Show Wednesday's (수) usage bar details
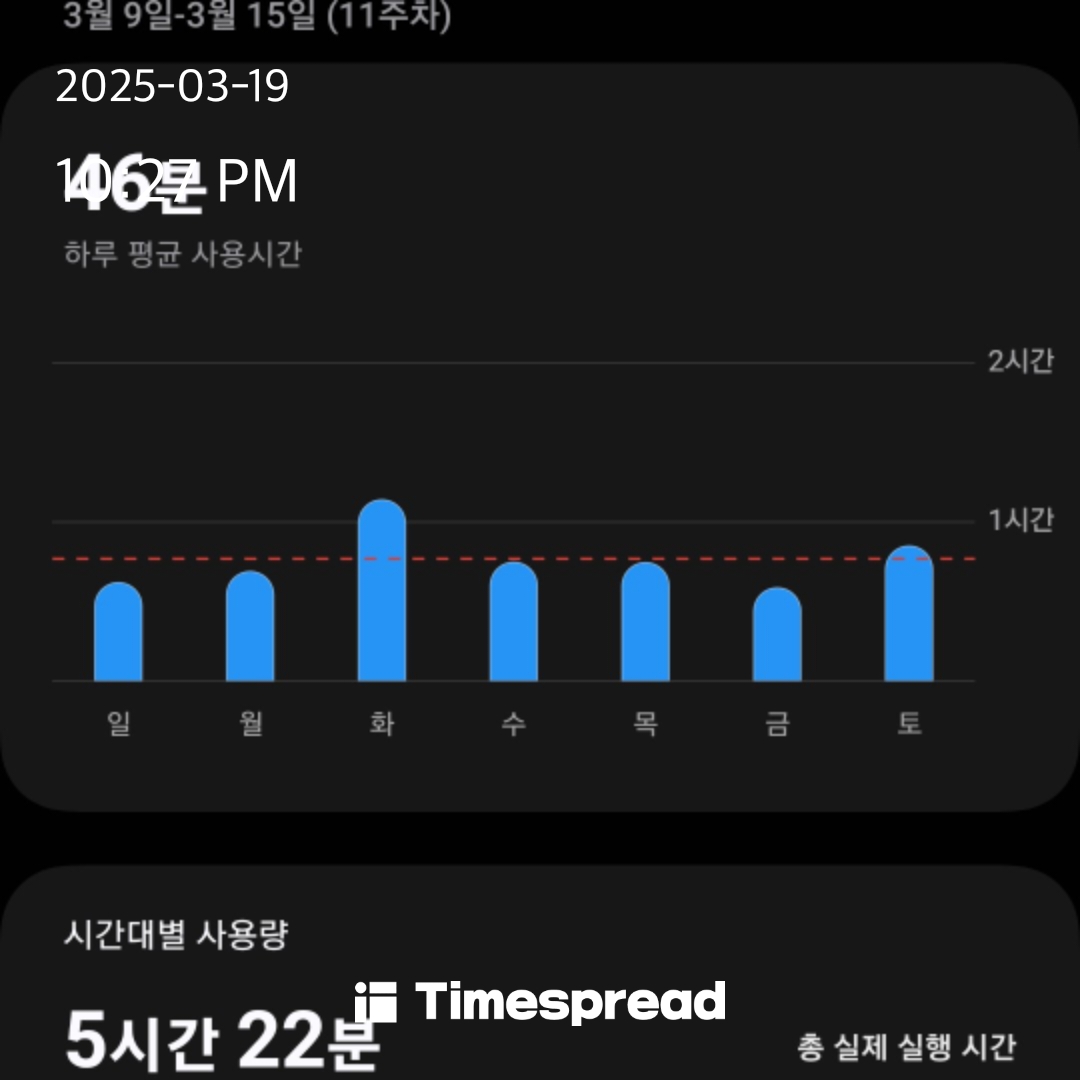This screenshot has height=1080, width=1080. pyautogui.click(x=513, y=622)
